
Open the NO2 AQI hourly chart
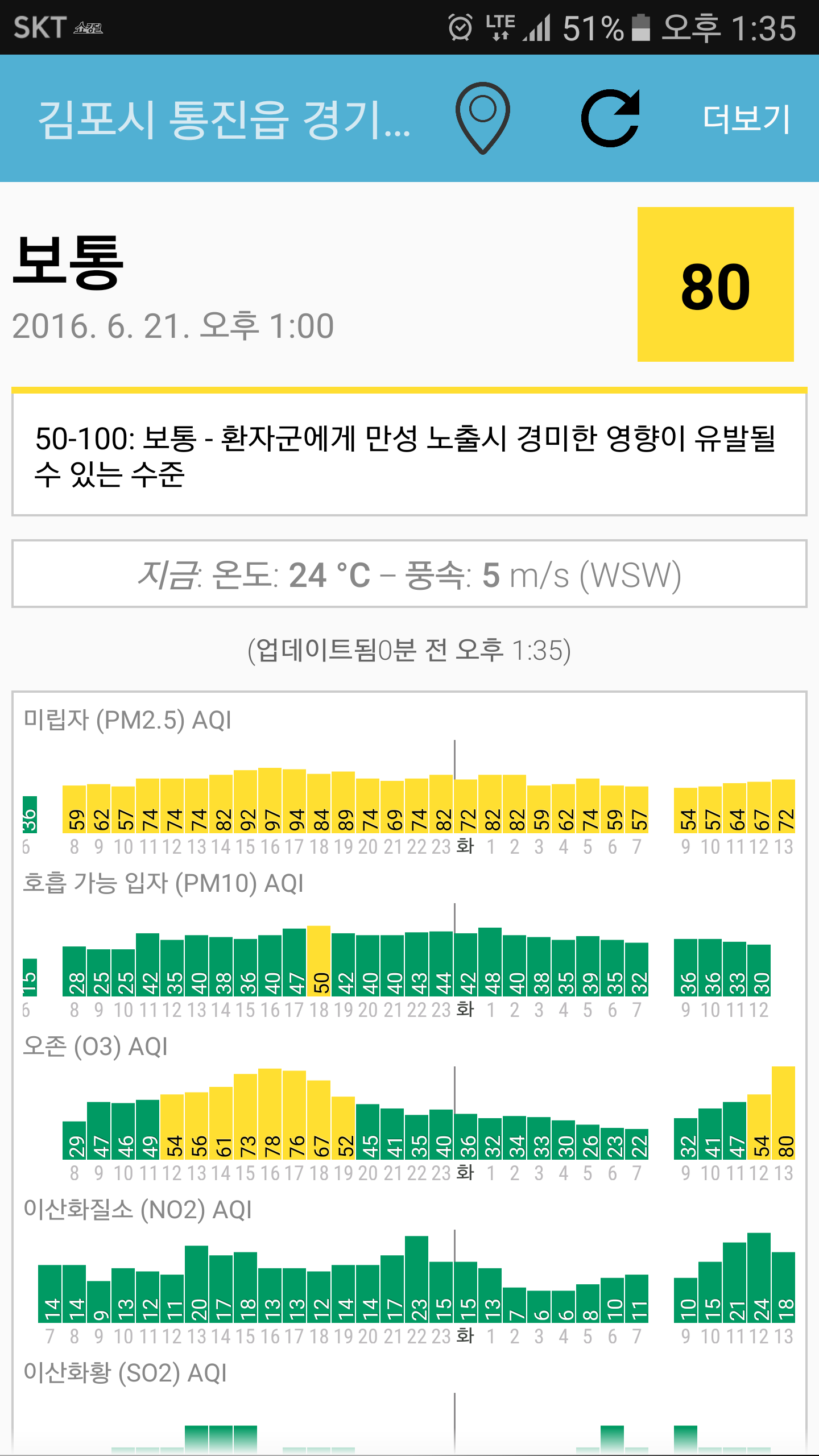(409, 1280)
